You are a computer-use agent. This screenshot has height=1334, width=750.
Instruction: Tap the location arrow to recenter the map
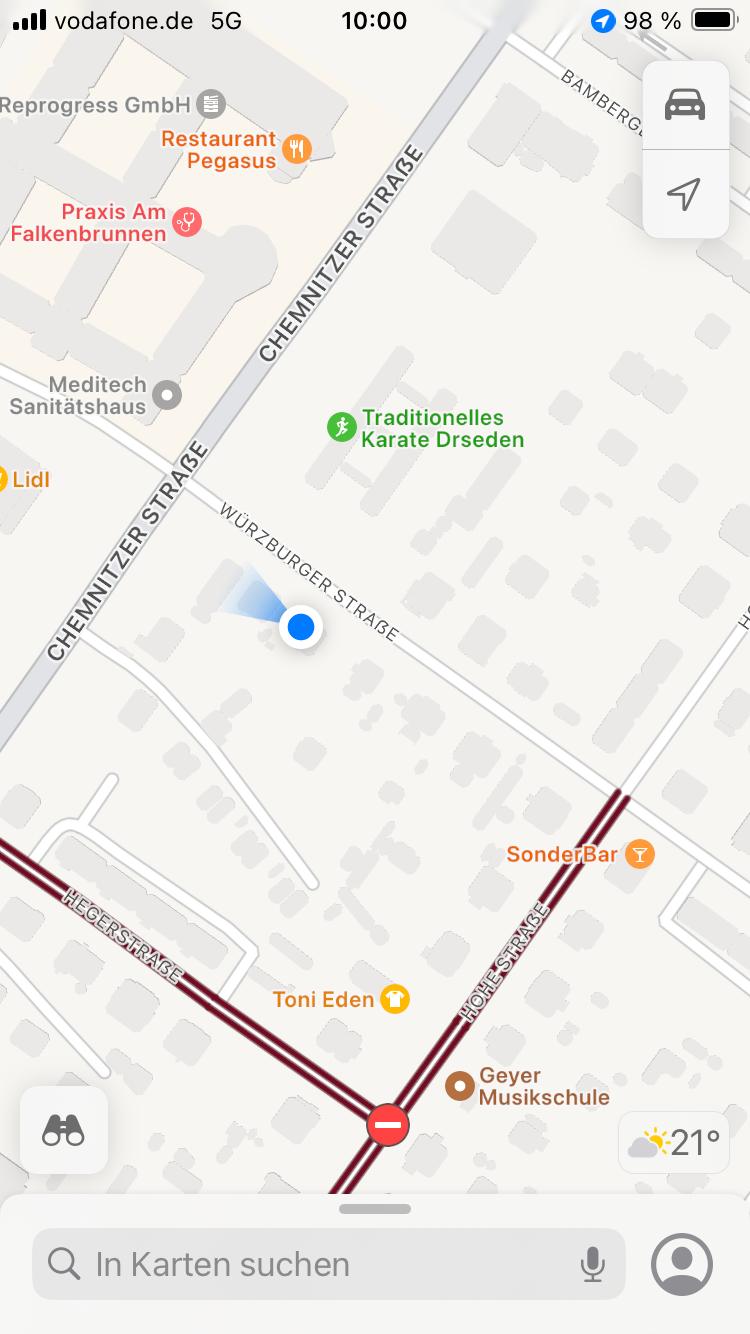pyautogui.click(x=685, y=194)
